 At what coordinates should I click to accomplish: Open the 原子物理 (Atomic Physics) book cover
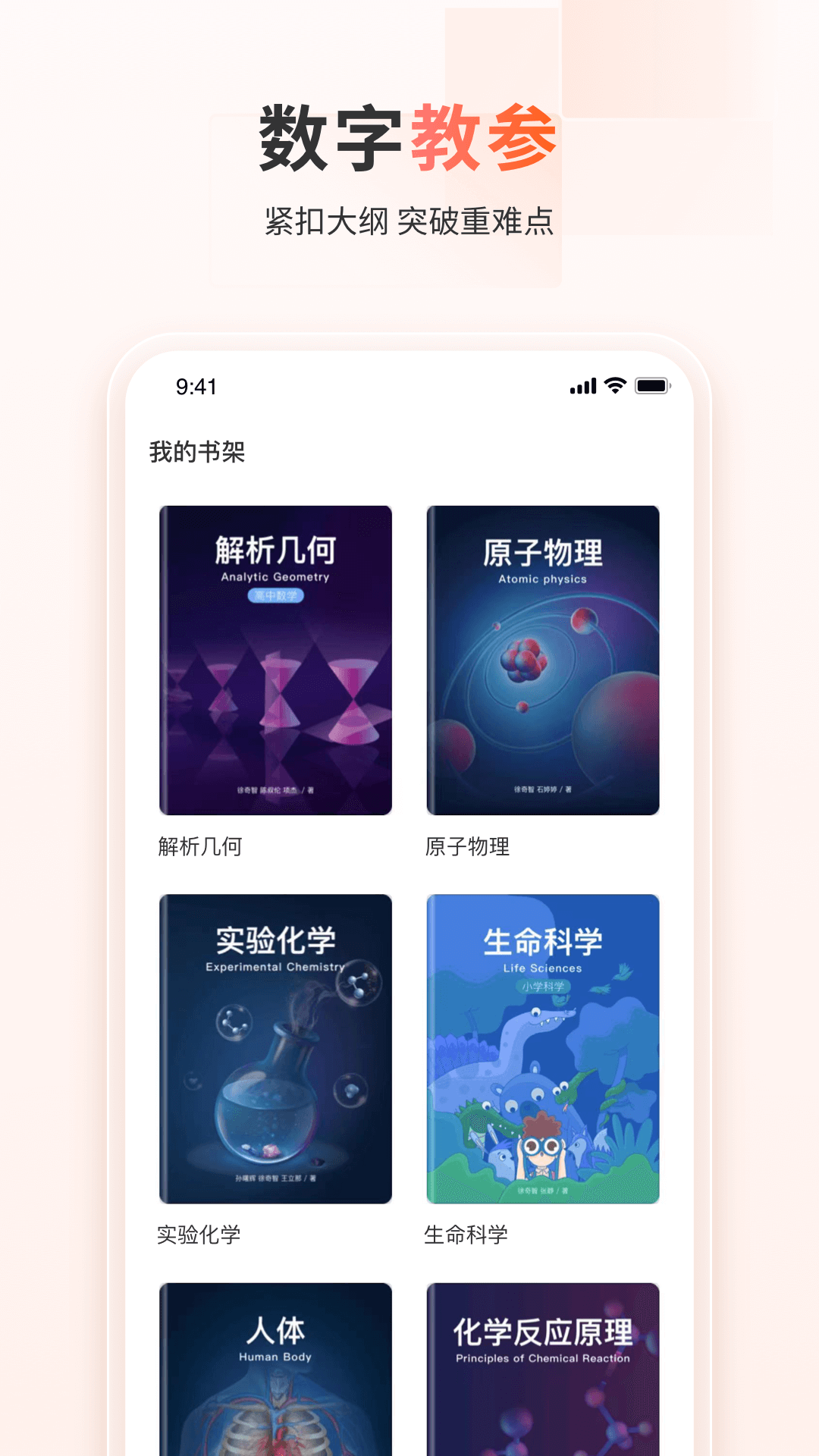pos(543,660)
